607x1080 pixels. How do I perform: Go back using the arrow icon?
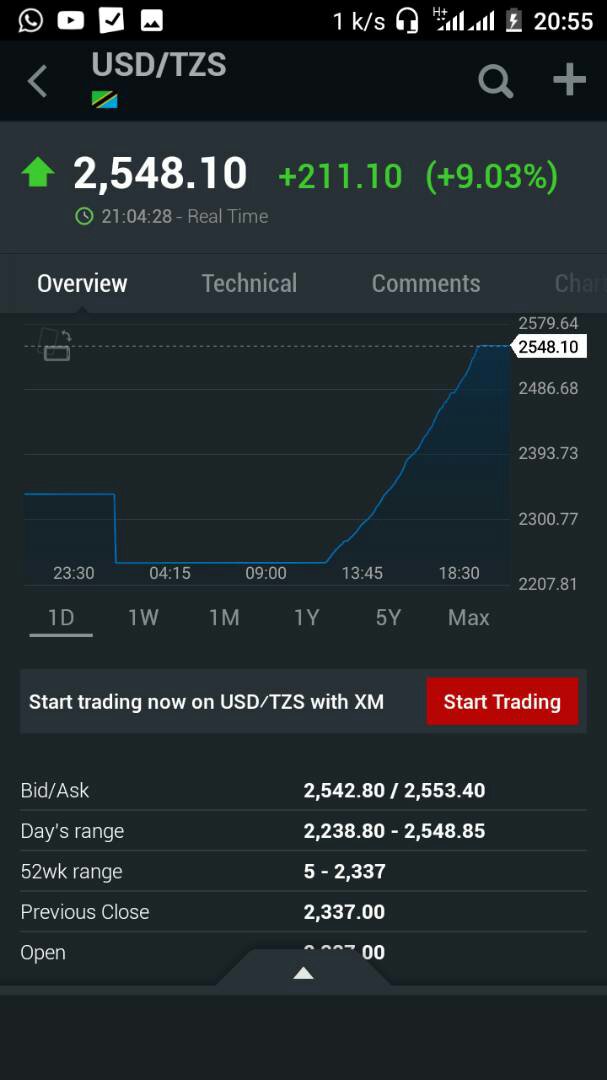coord(37,81)
